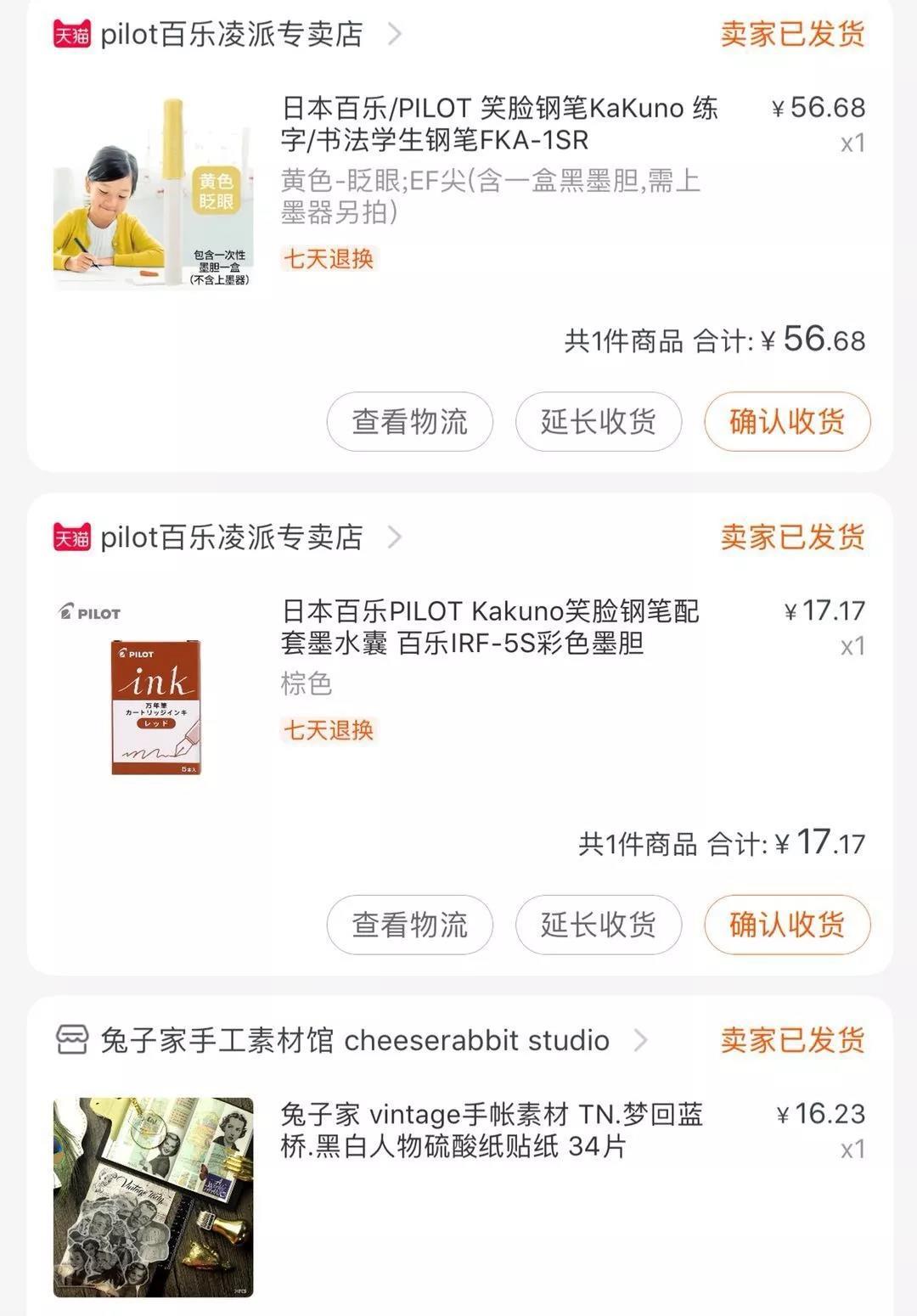Open the 兔子家 vintage手帐素材 order details
Viewport: 917px width, 1316px height.
492,1130
